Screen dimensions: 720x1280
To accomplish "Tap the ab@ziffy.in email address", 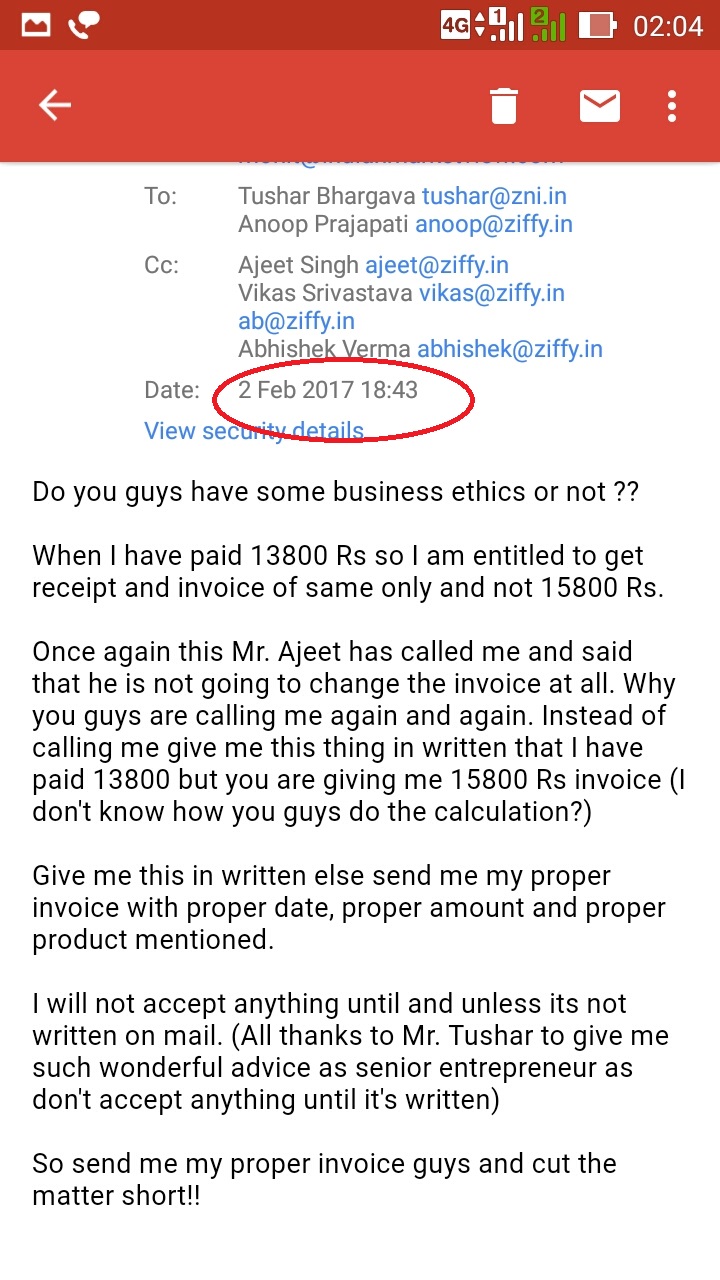I will tap(296, 321).
